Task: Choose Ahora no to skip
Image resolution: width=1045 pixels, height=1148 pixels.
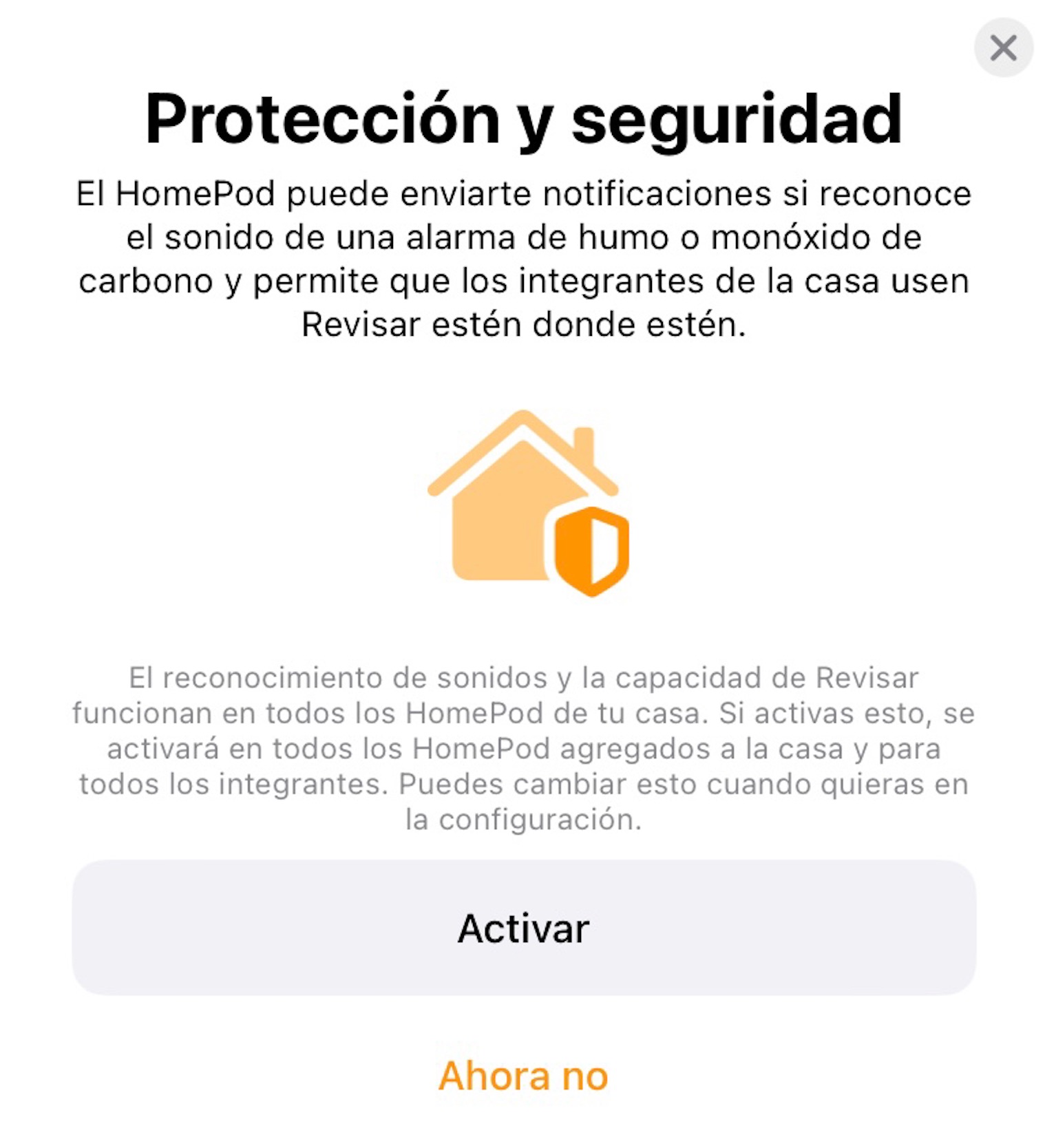Action: [523, 1075]
